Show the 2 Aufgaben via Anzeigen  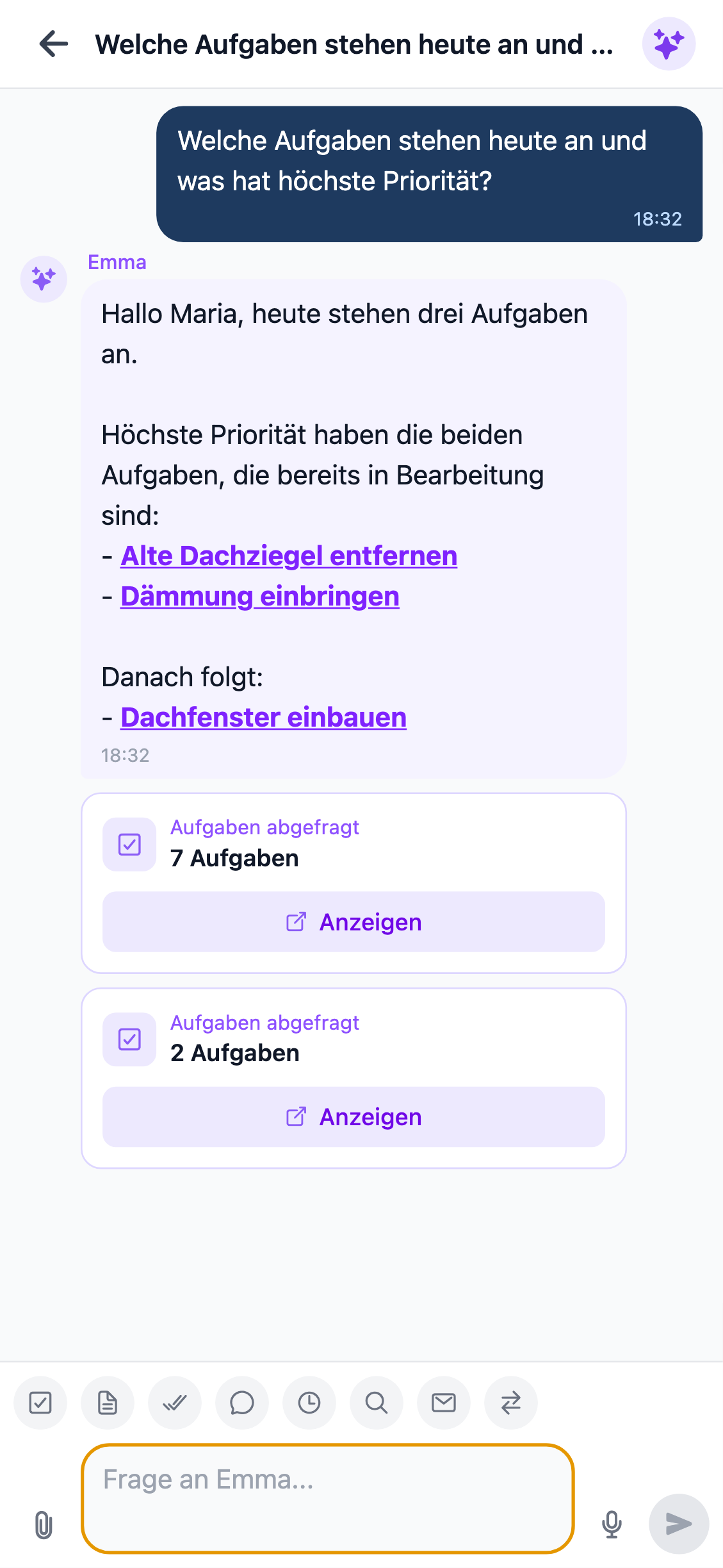pyautogui.click(x=353, y=1116)
